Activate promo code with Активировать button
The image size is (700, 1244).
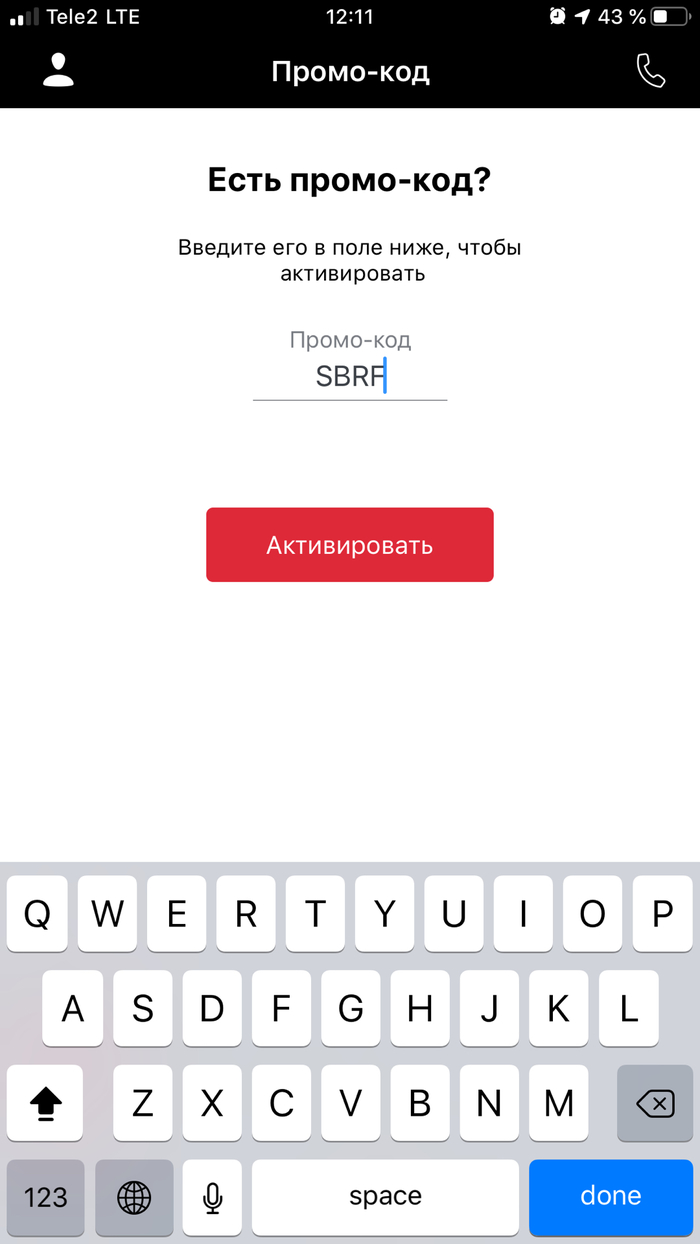coord(350,545)
